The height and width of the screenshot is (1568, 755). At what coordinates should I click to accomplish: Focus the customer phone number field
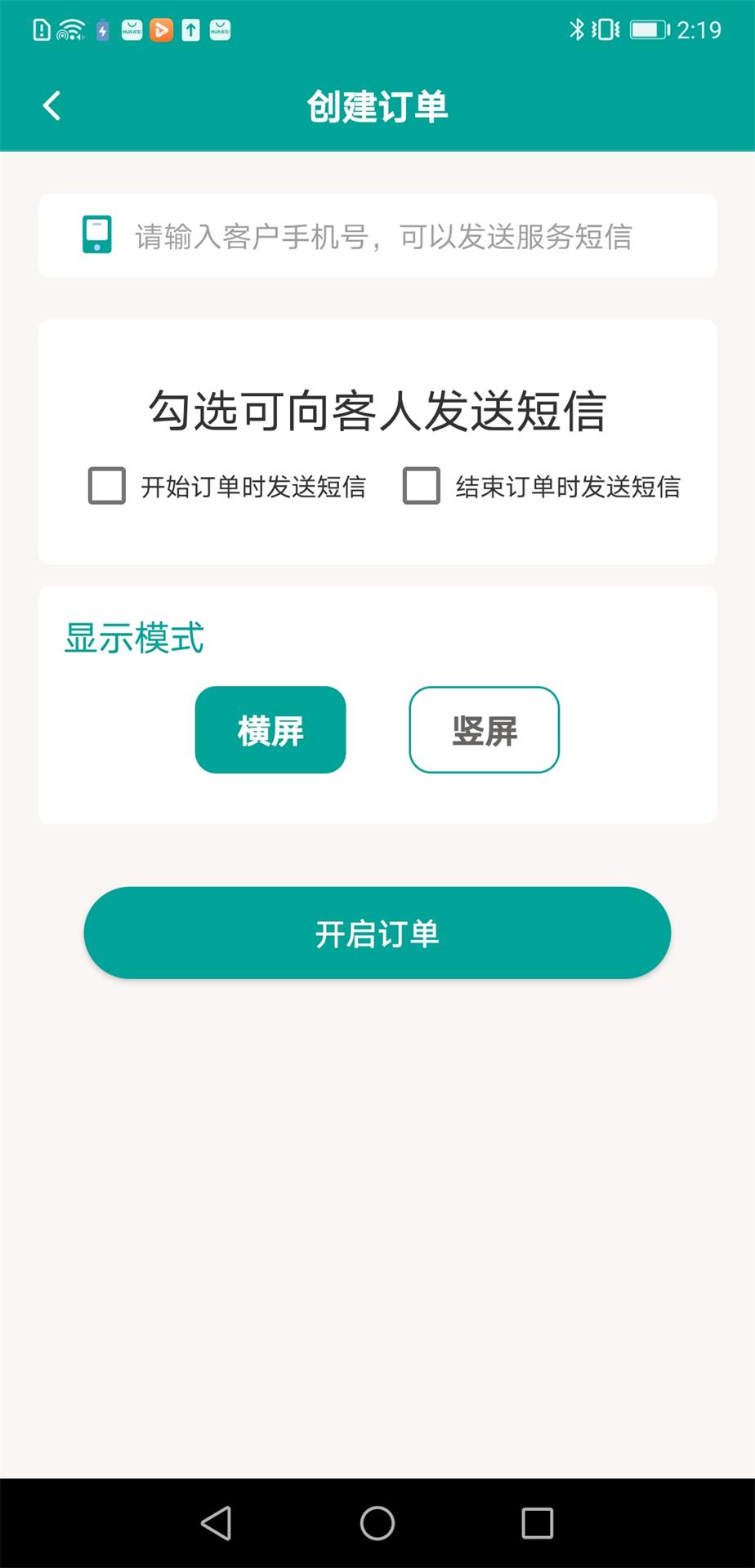382,237
